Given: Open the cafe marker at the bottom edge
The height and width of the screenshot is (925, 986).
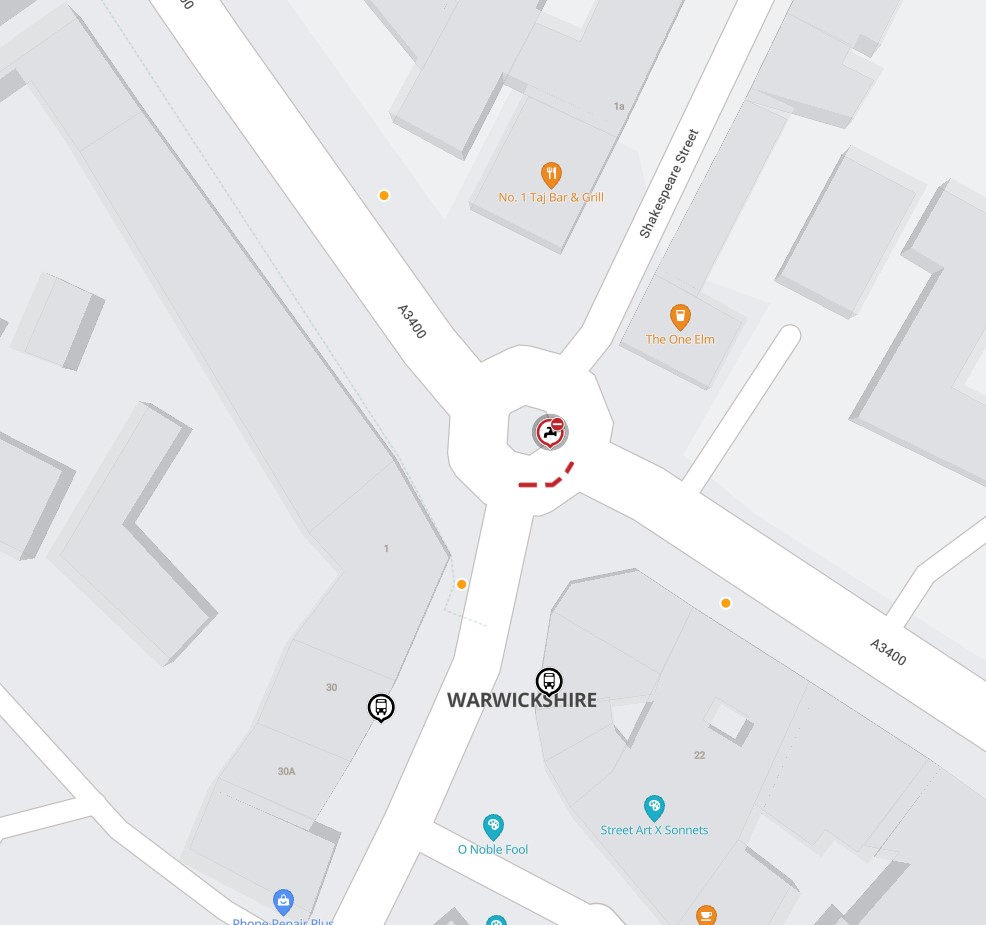Looking at the screenshot, I should pyautogui.click(x=706, y=915).
